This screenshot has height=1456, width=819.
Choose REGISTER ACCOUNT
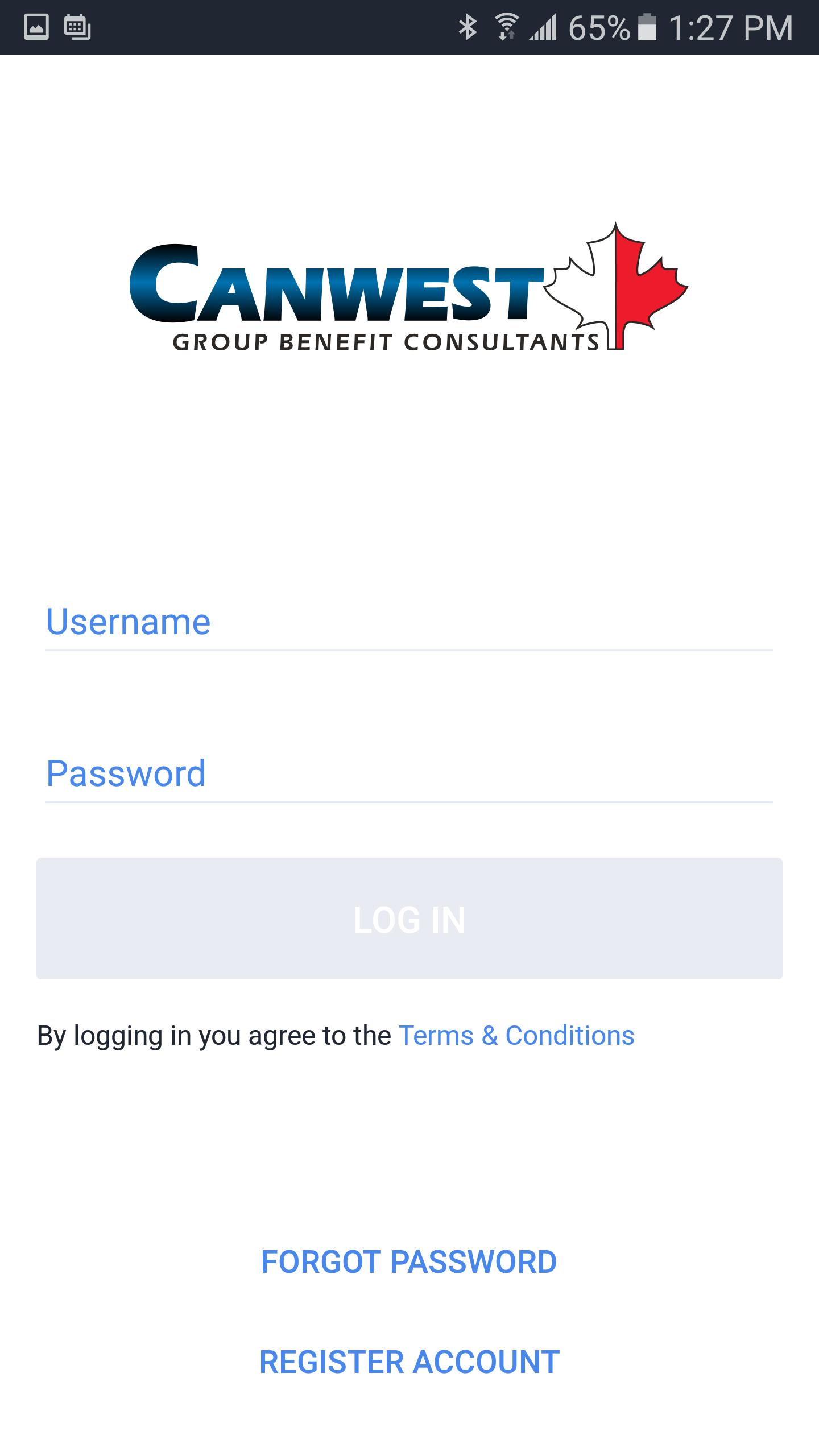pyautogui.click(x=409, y=1362)
